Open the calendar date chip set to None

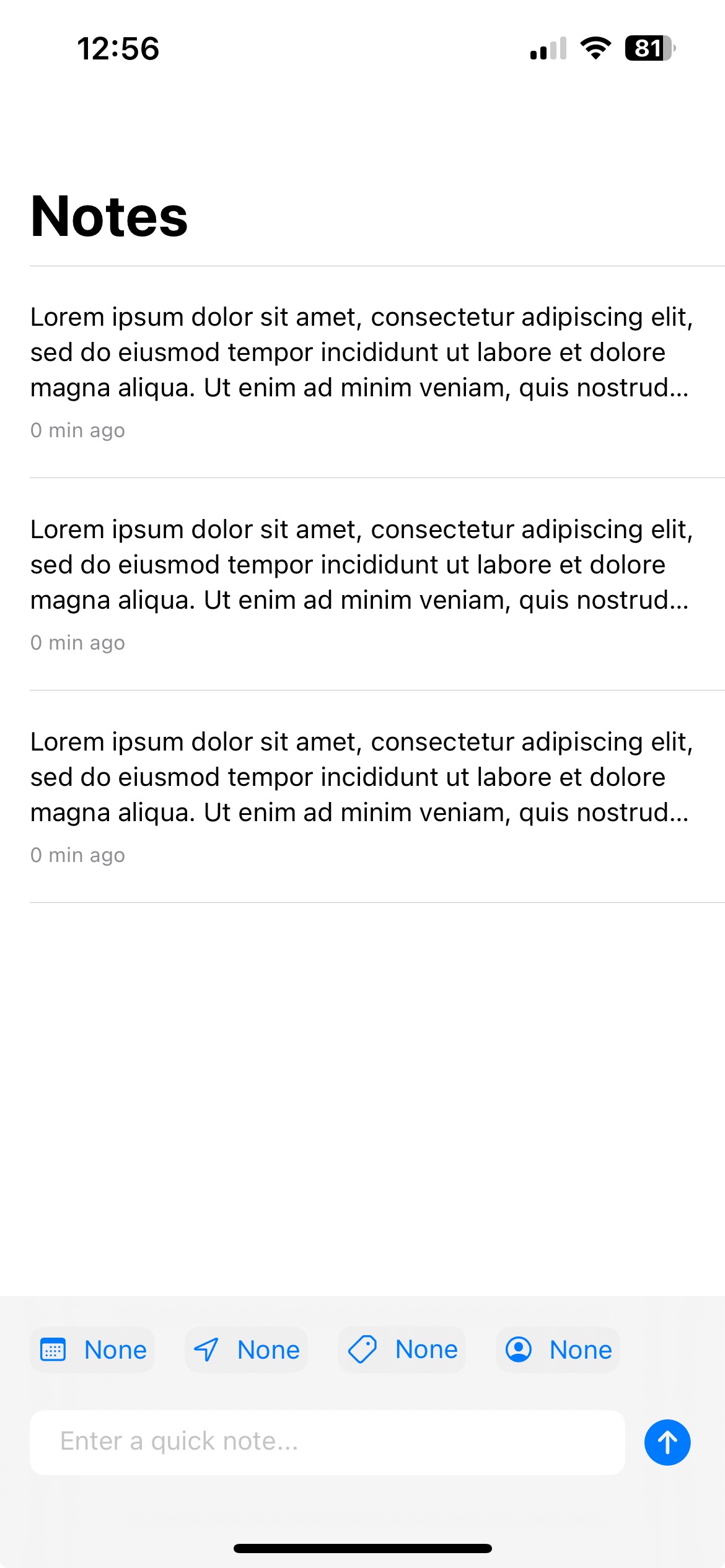93,1350
